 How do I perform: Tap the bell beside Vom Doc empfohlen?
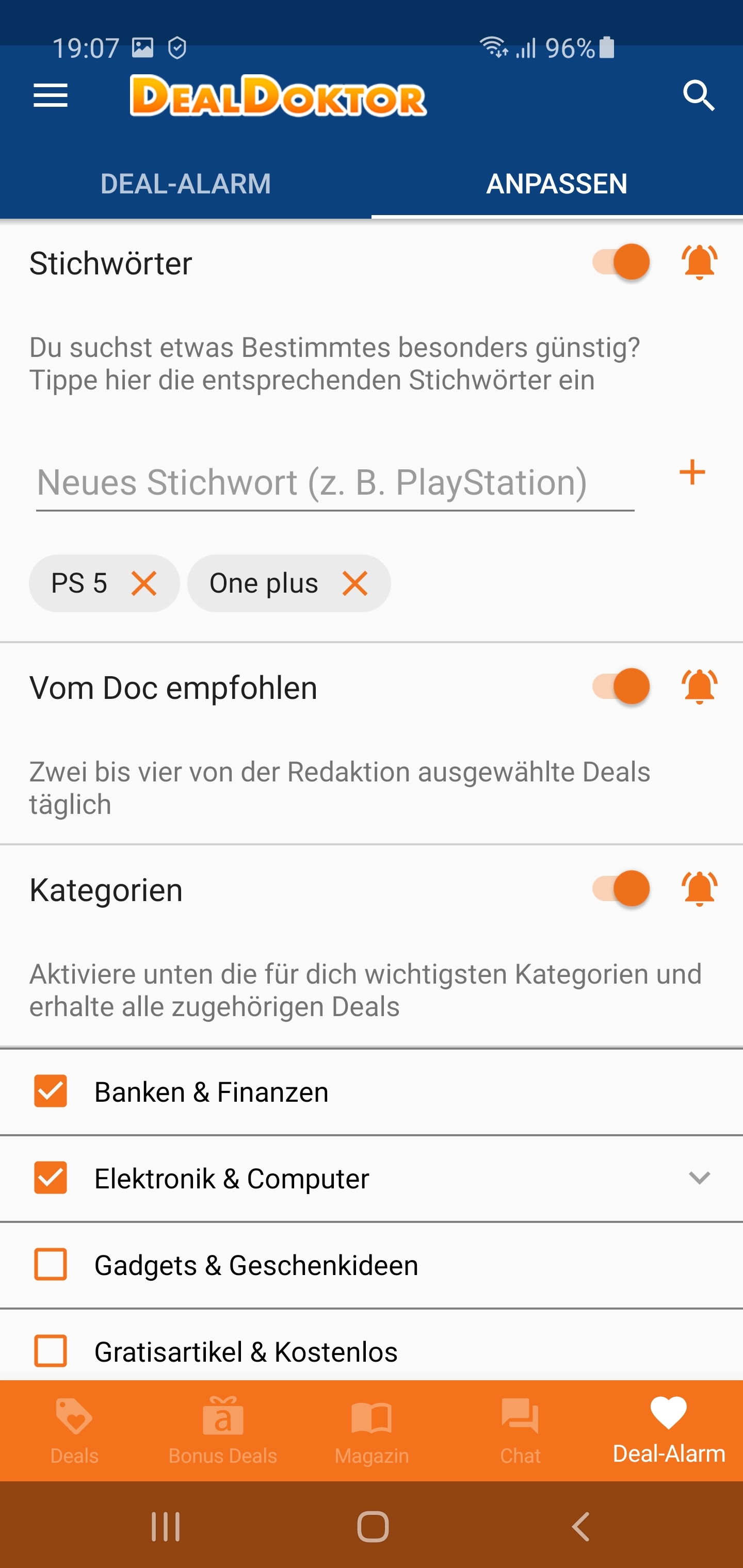click(699, 687)
